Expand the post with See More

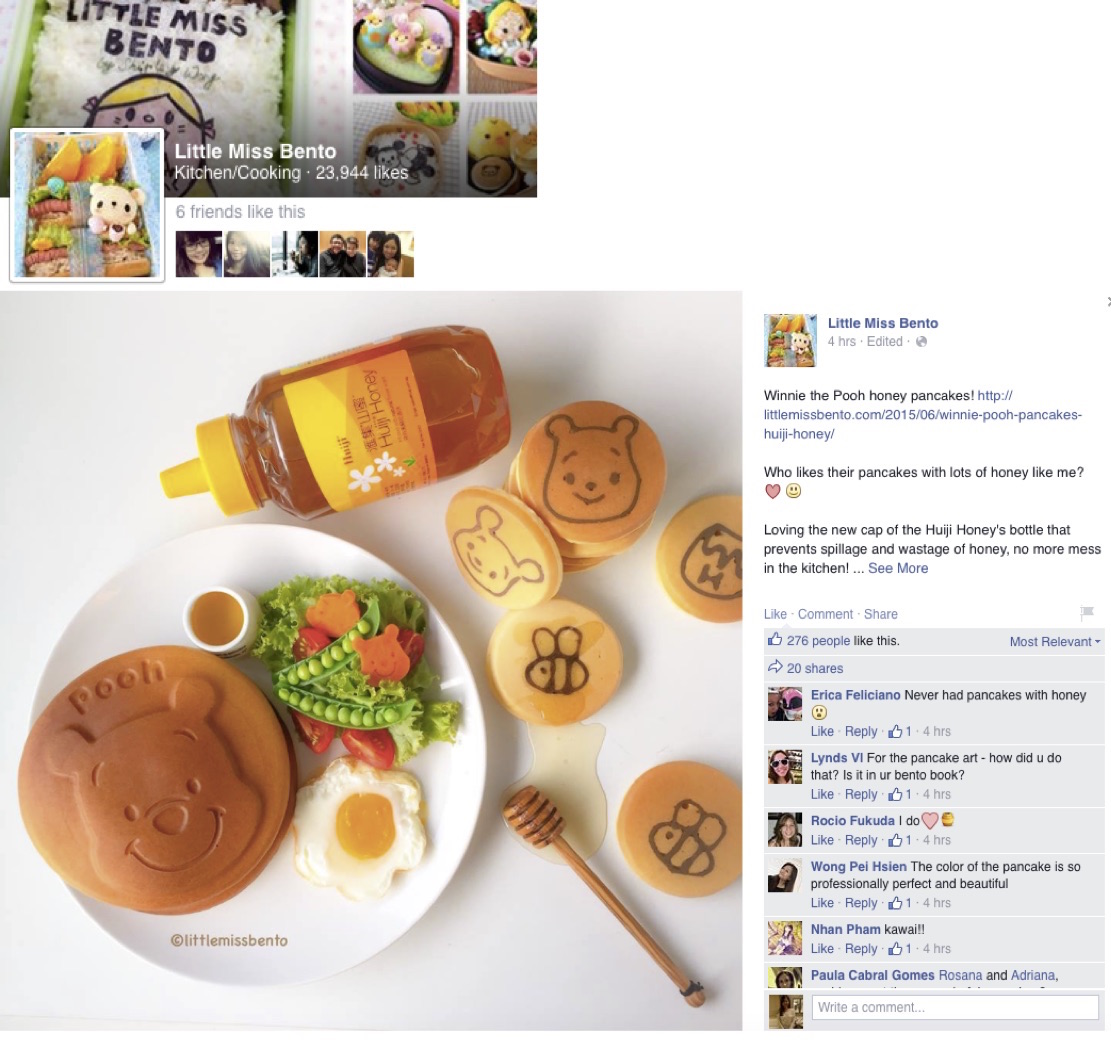(897, 568)
